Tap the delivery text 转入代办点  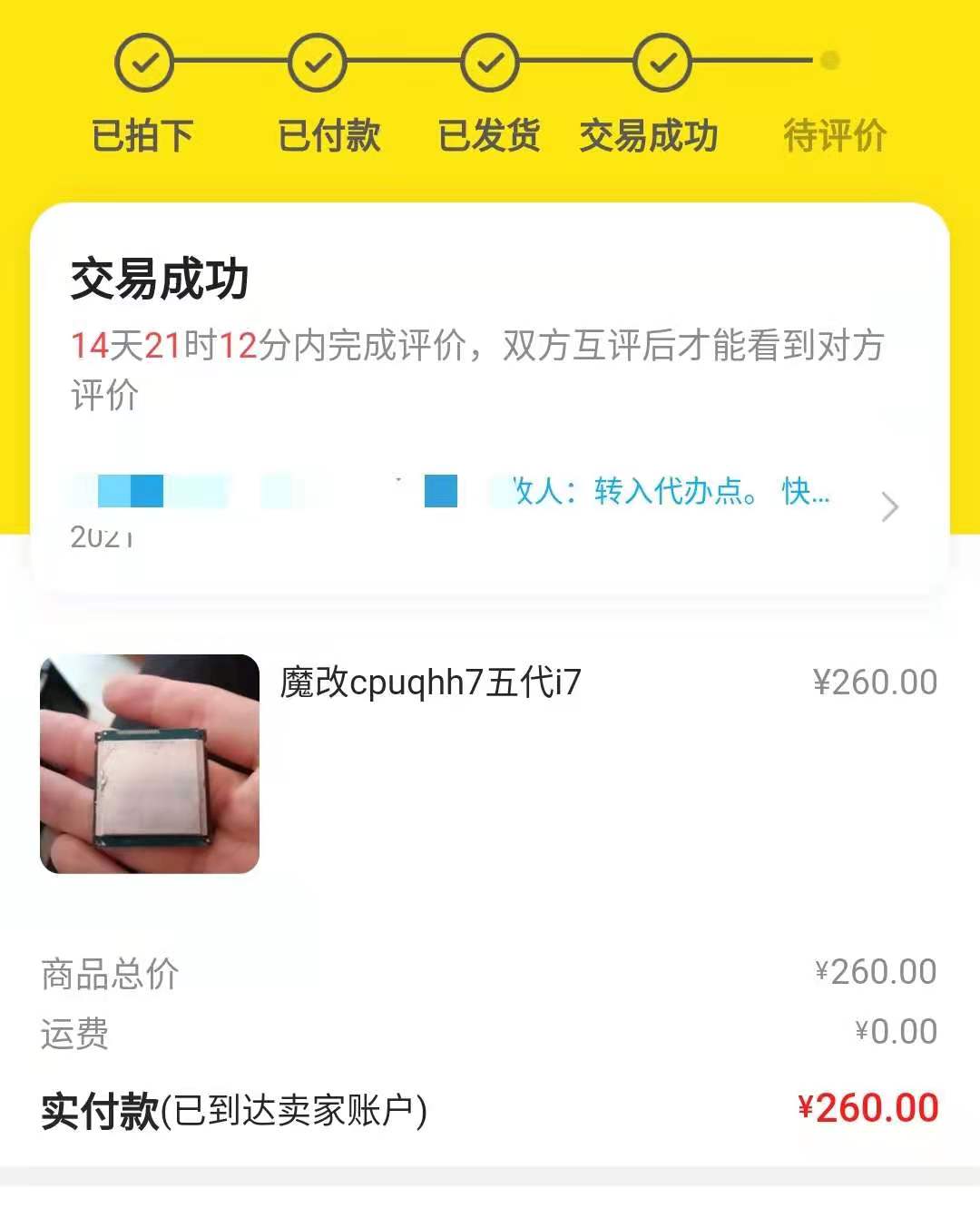click(x=673, y=495)
